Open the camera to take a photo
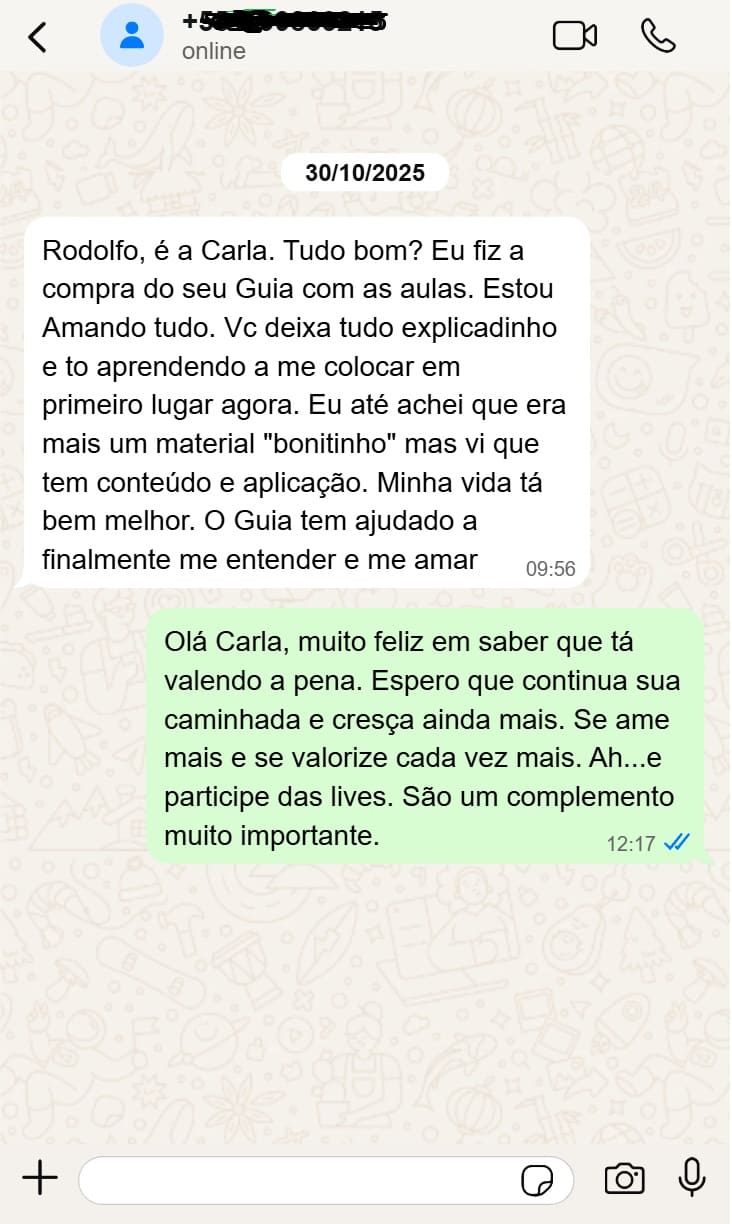The image size is (732, 1224). click(624, 1179)
